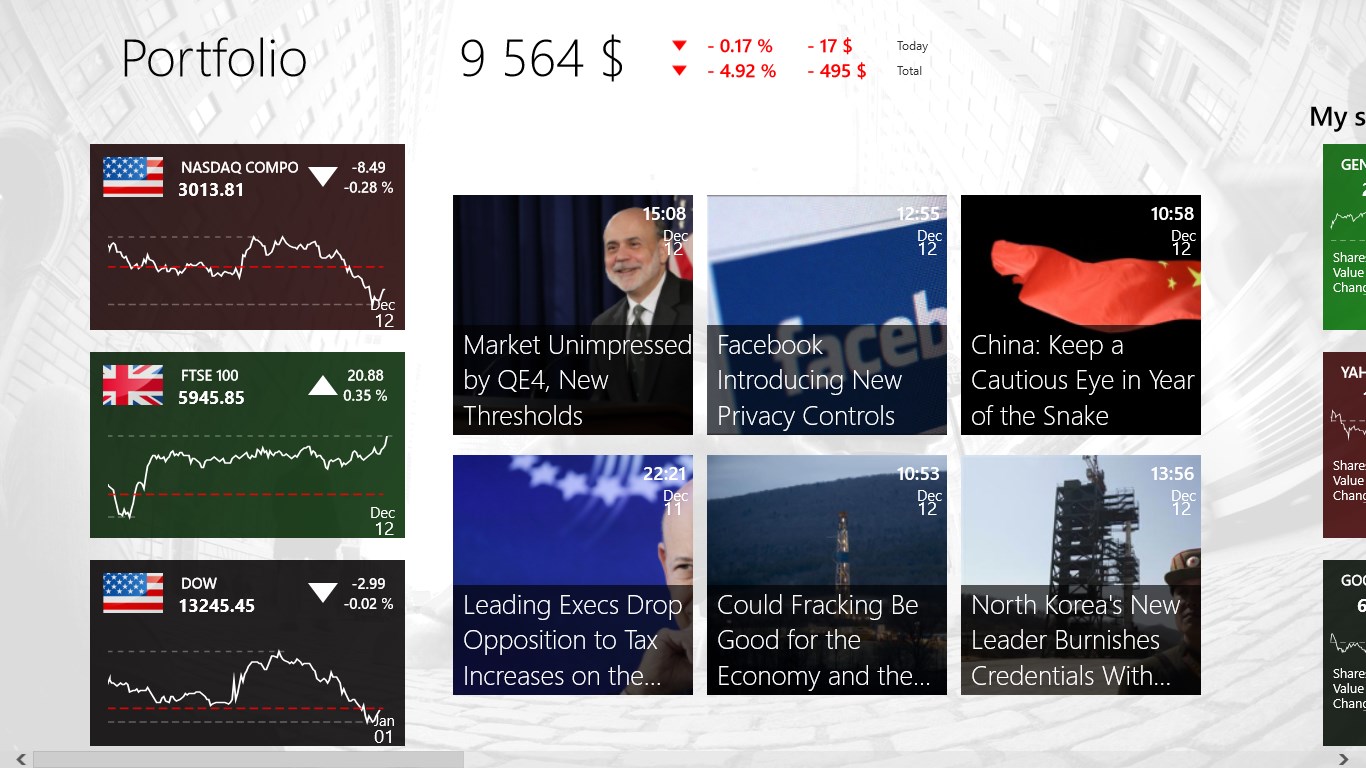This screenshot has height=768, width=1366.
Task: Open China: Keep a Cautious Eye article
Action: [x=1080, y=315]
